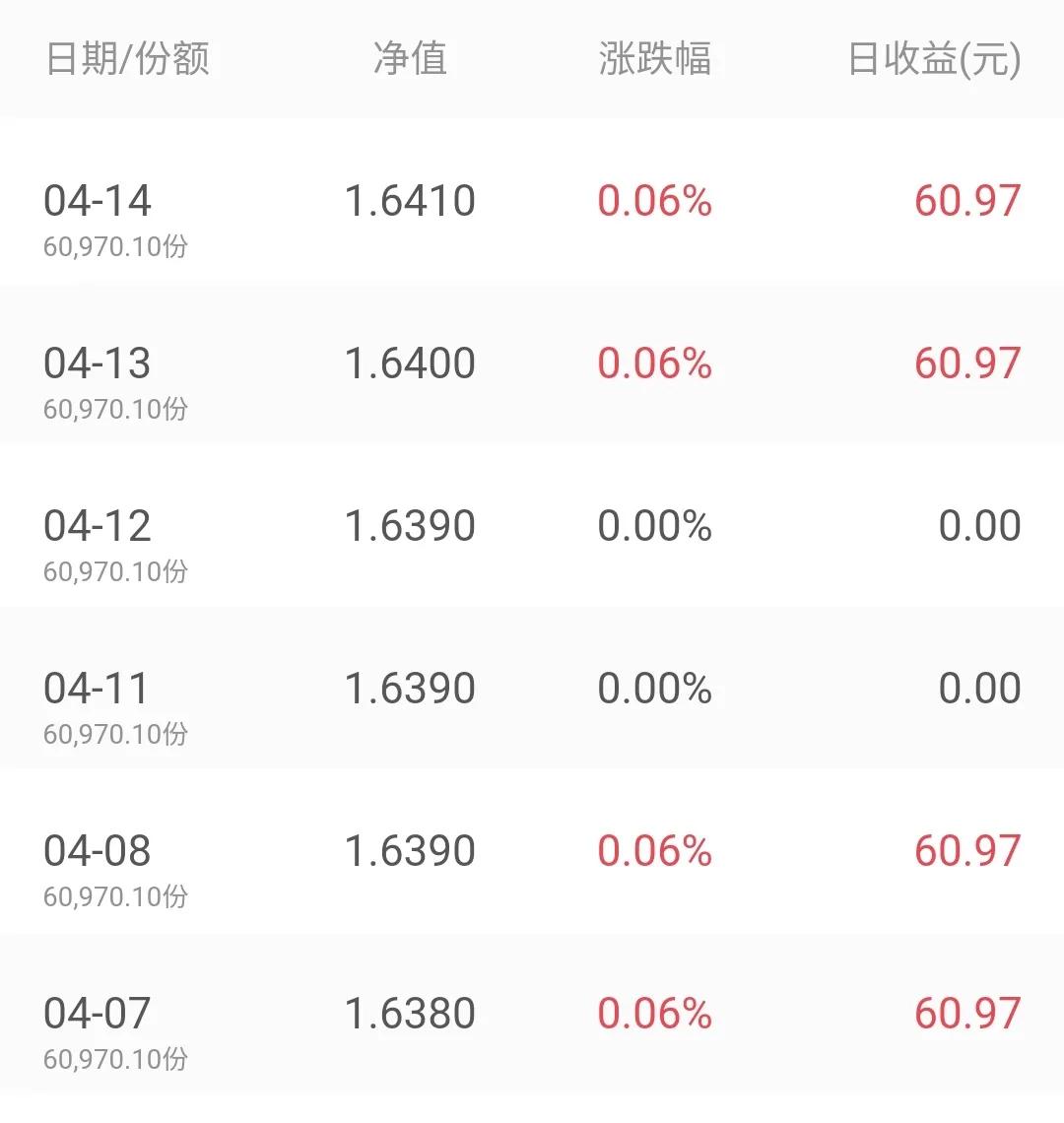This screenshot has height=1123, width=1064.
Task: Click the red 0.06% change on 04-07
Action: click(656, 1013)
